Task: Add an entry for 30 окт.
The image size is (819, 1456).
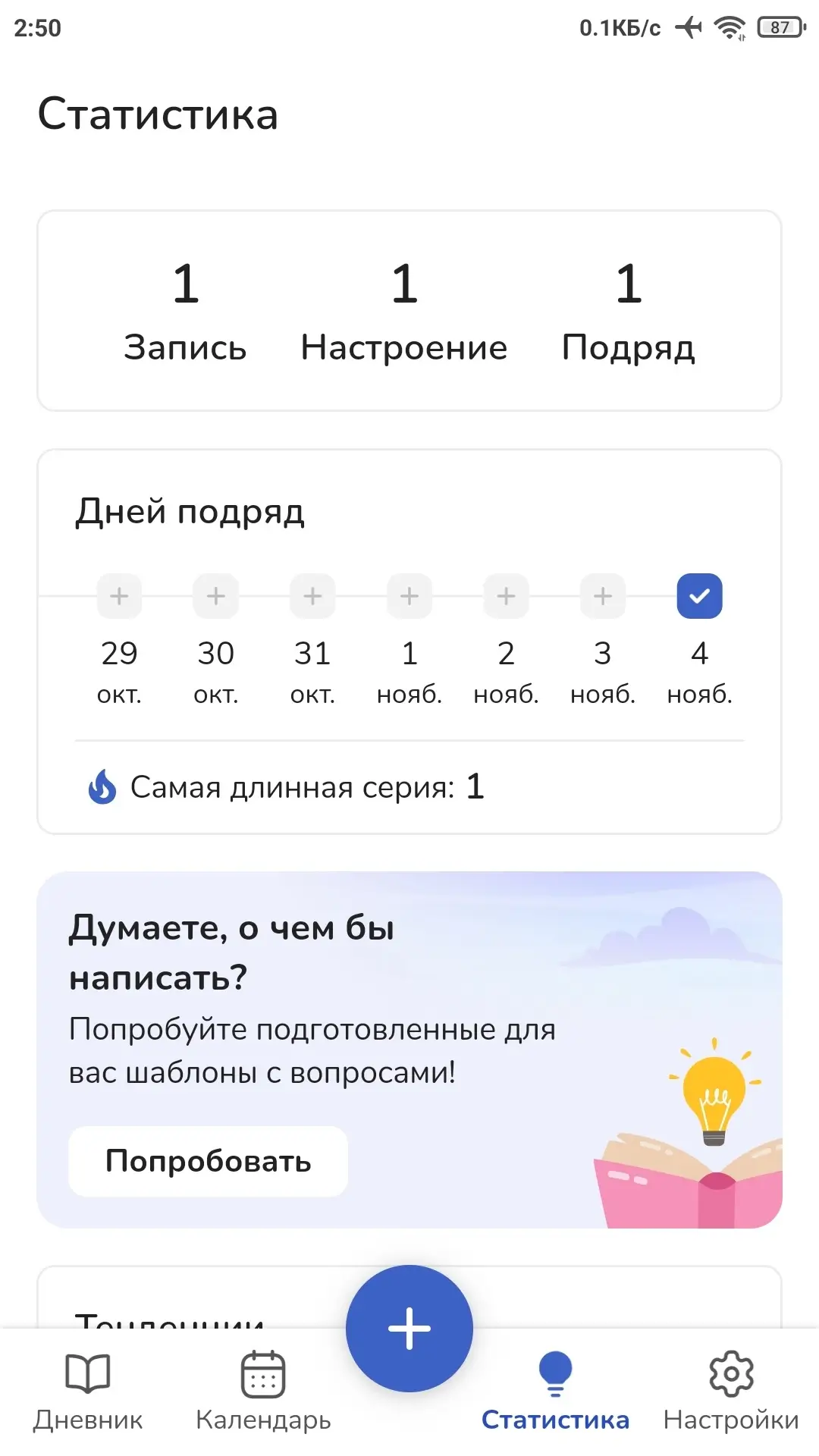Action: coord(216,596)
